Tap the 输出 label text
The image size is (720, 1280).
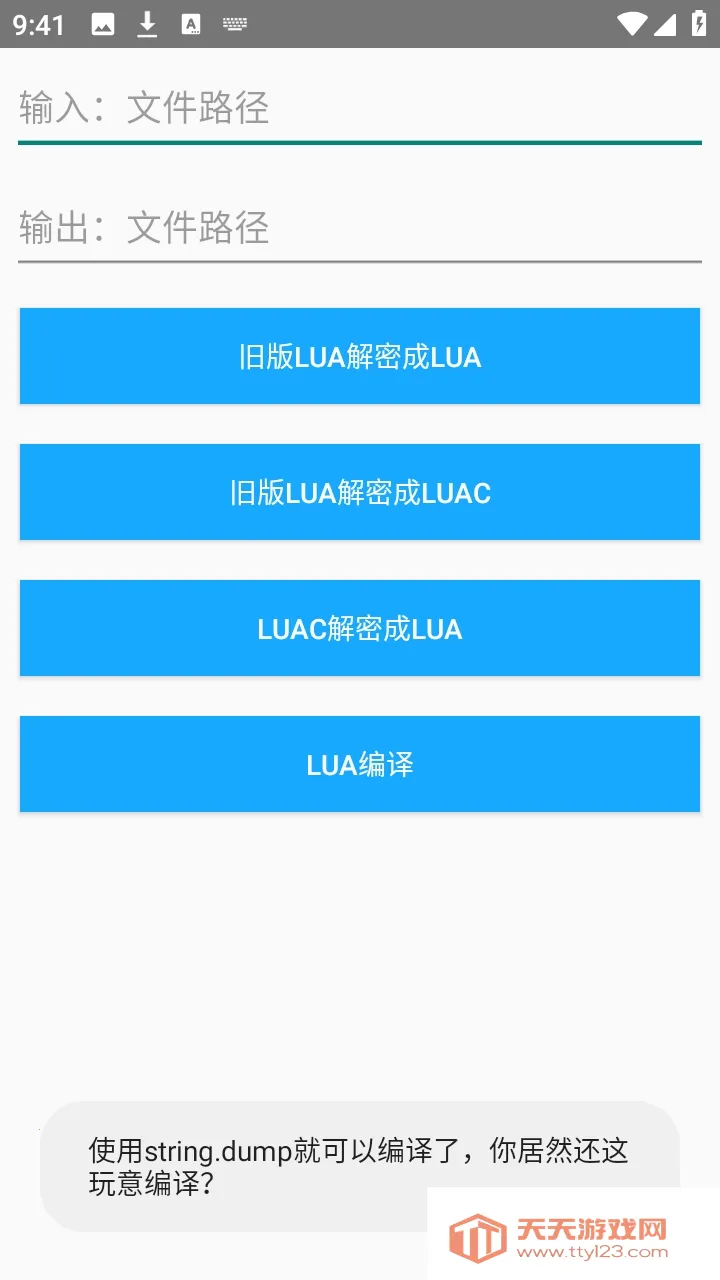58,228
